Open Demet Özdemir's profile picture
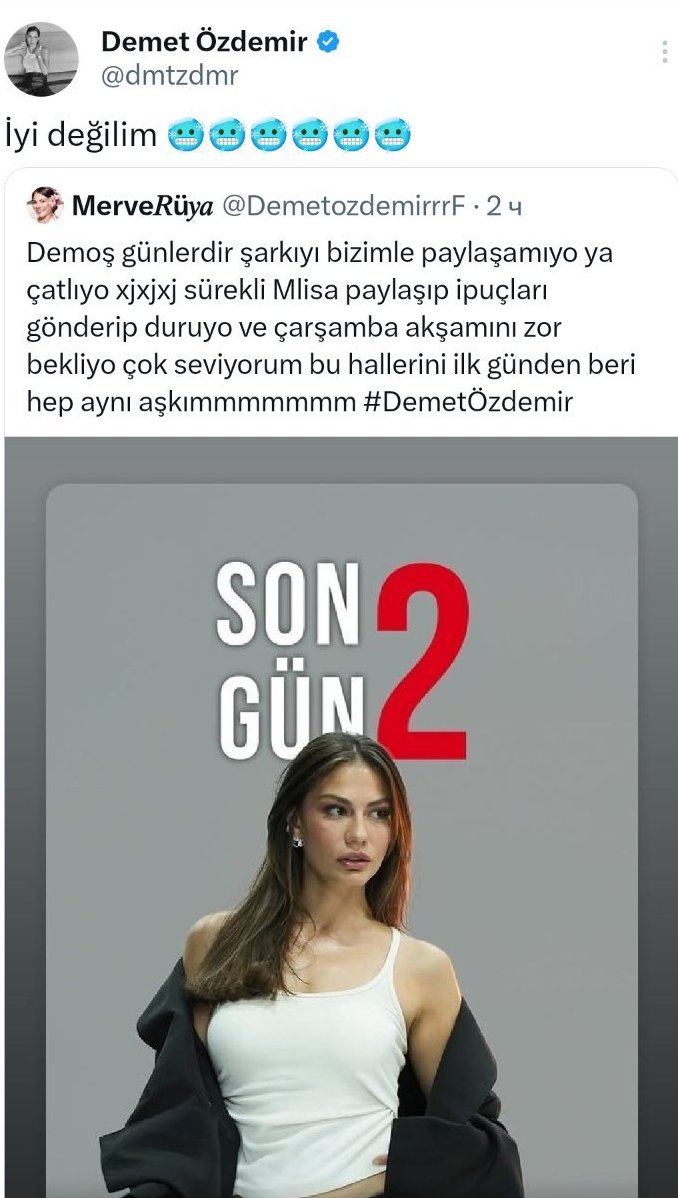The width and height of the screenshot is (678, 1198). pyautogui.click(x=41, y=59)
